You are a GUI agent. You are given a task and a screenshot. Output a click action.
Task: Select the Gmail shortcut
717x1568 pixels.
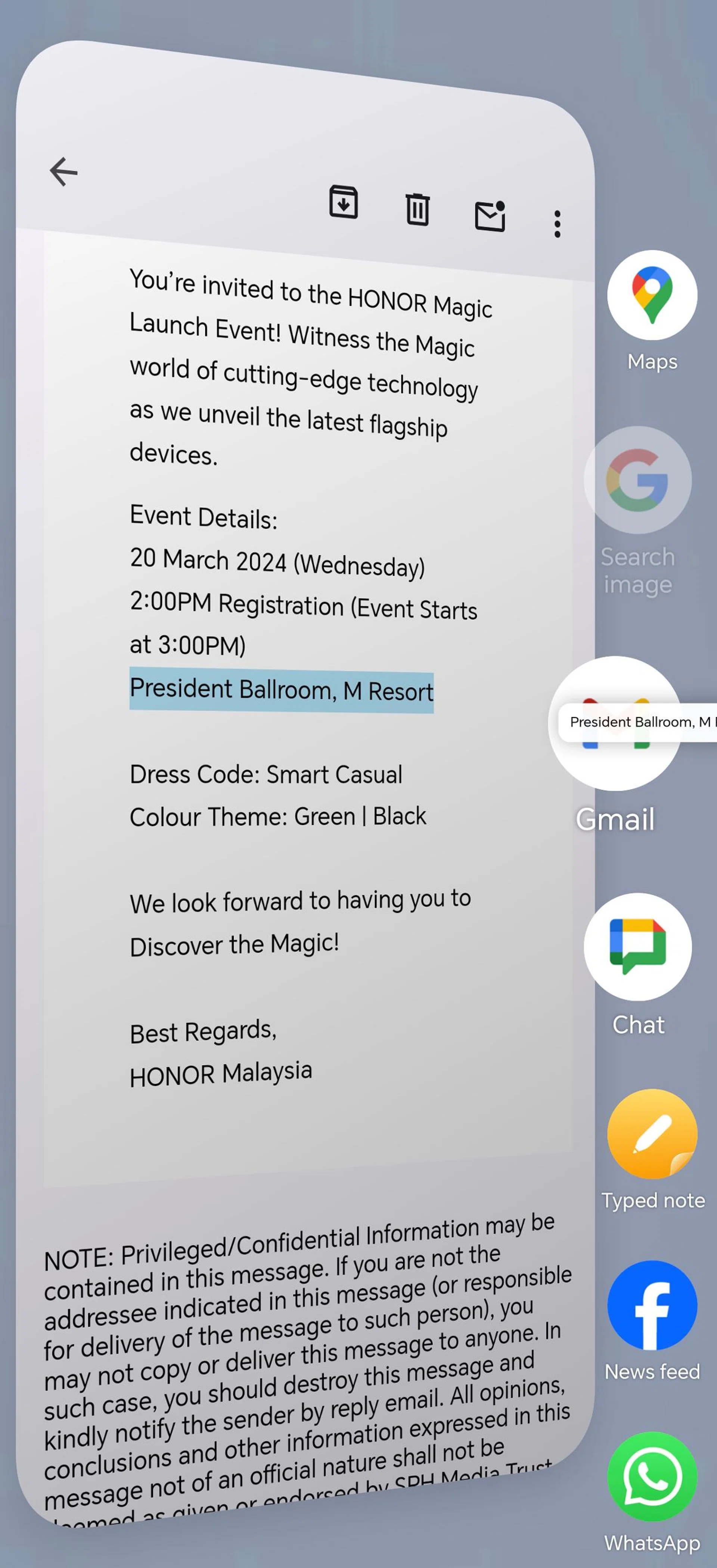tap(615, 724)
